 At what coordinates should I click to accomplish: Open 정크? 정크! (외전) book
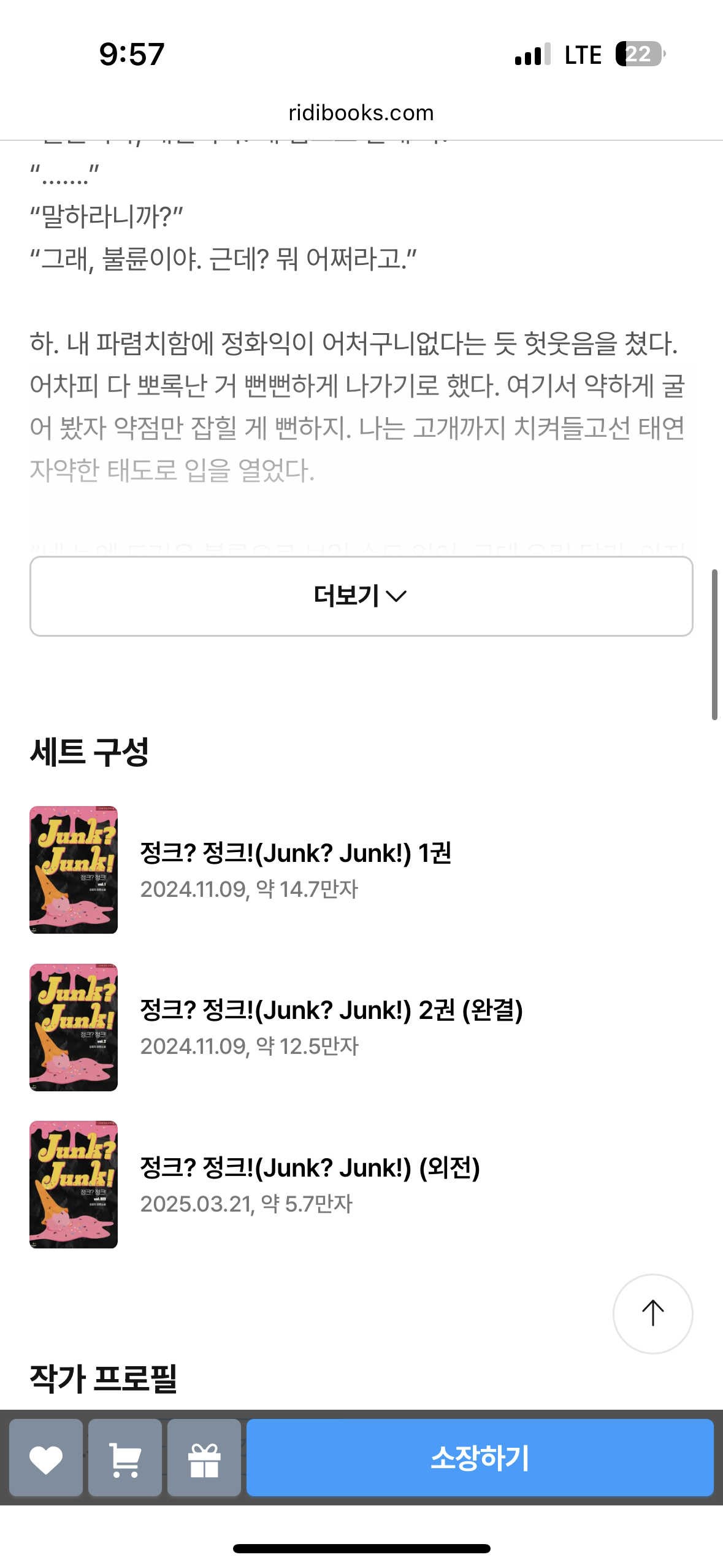(310, 1167)
